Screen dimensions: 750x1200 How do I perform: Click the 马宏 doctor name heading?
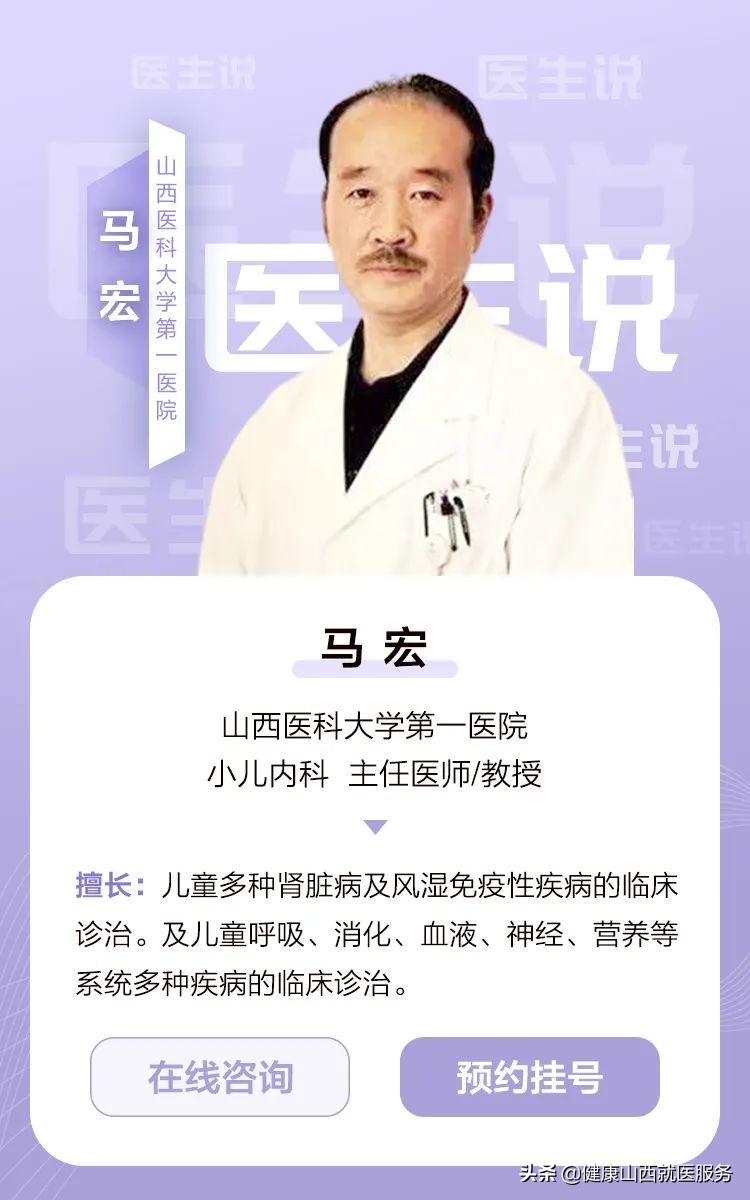pyautogui.click(x=374, y=647)
